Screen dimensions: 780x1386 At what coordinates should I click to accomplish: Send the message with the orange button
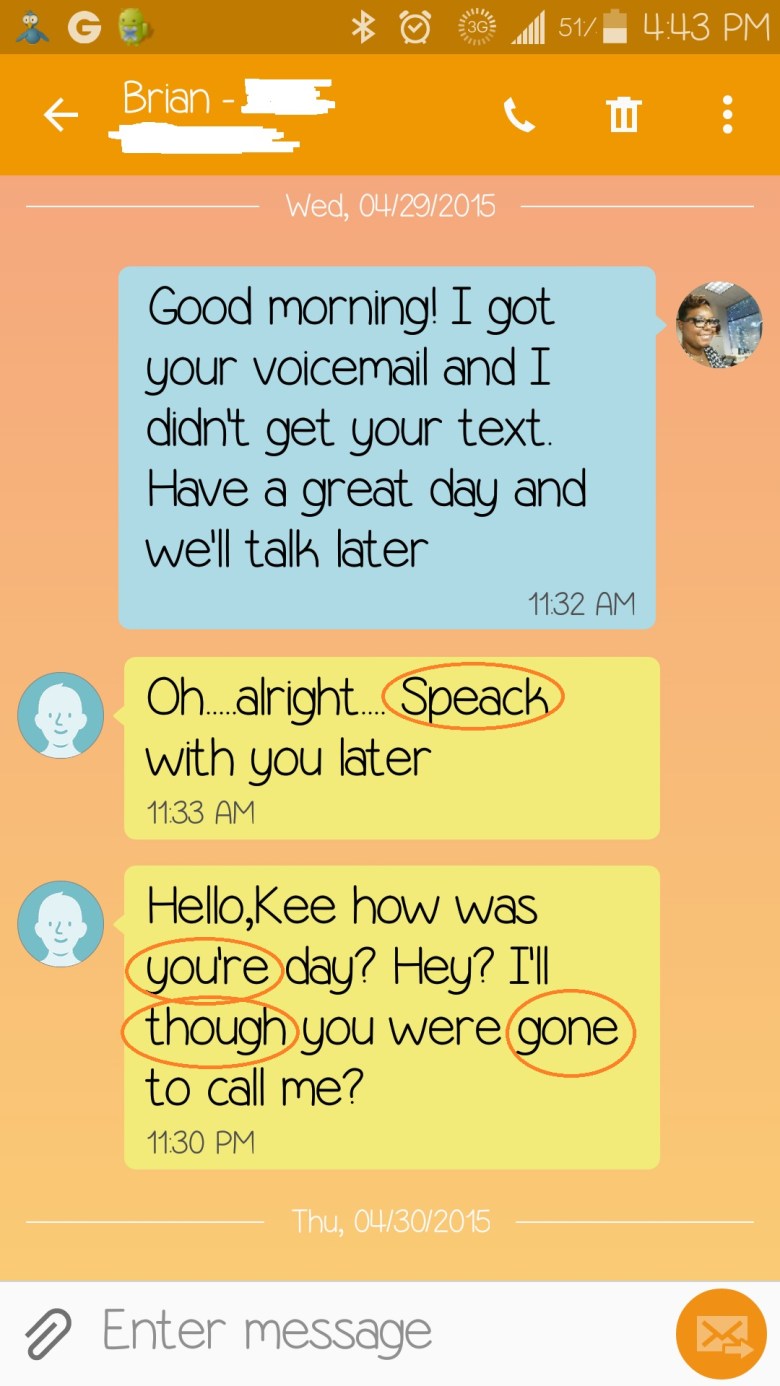(721, 1333)
